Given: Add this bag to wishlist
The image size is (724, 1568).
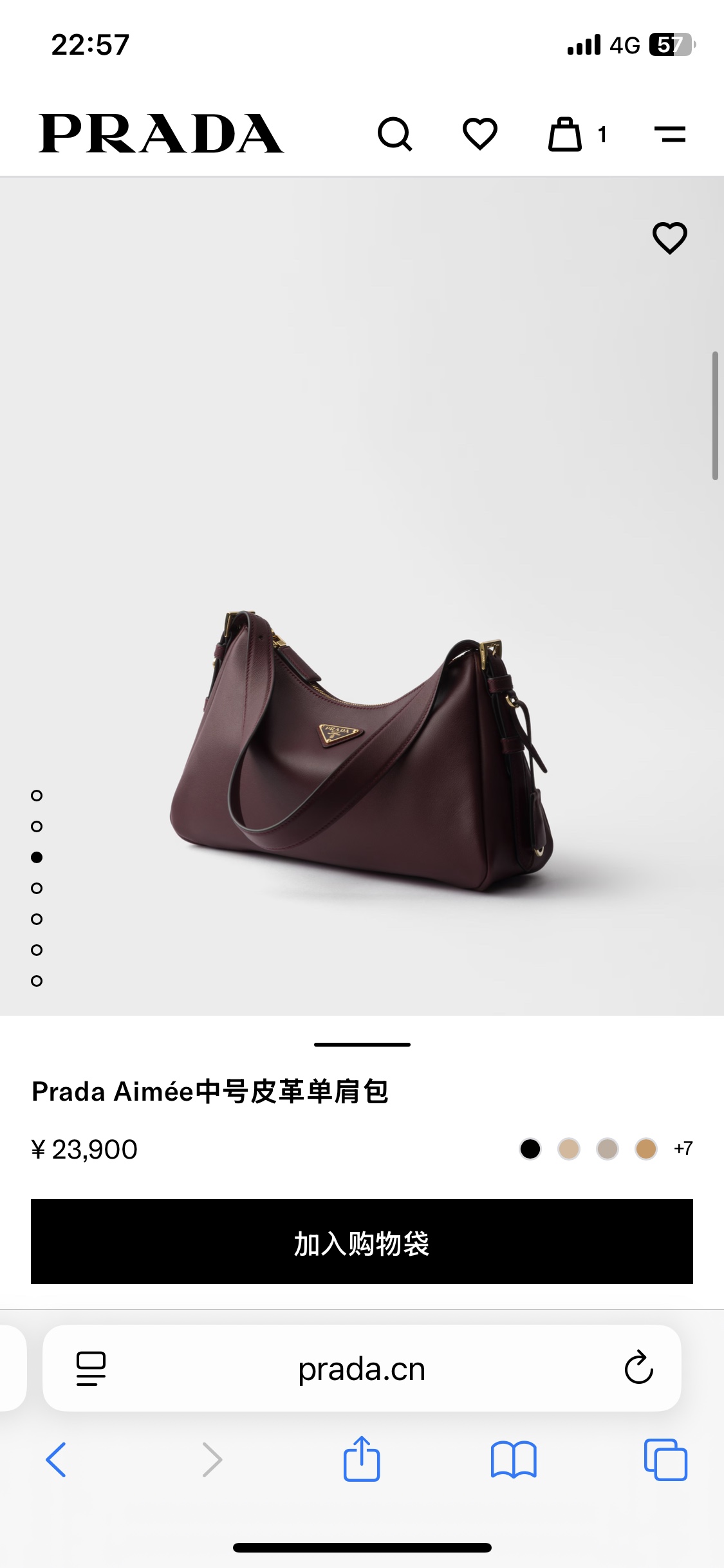Looking at the screenshot, I should pyautogui.click(x=670, y=238).
